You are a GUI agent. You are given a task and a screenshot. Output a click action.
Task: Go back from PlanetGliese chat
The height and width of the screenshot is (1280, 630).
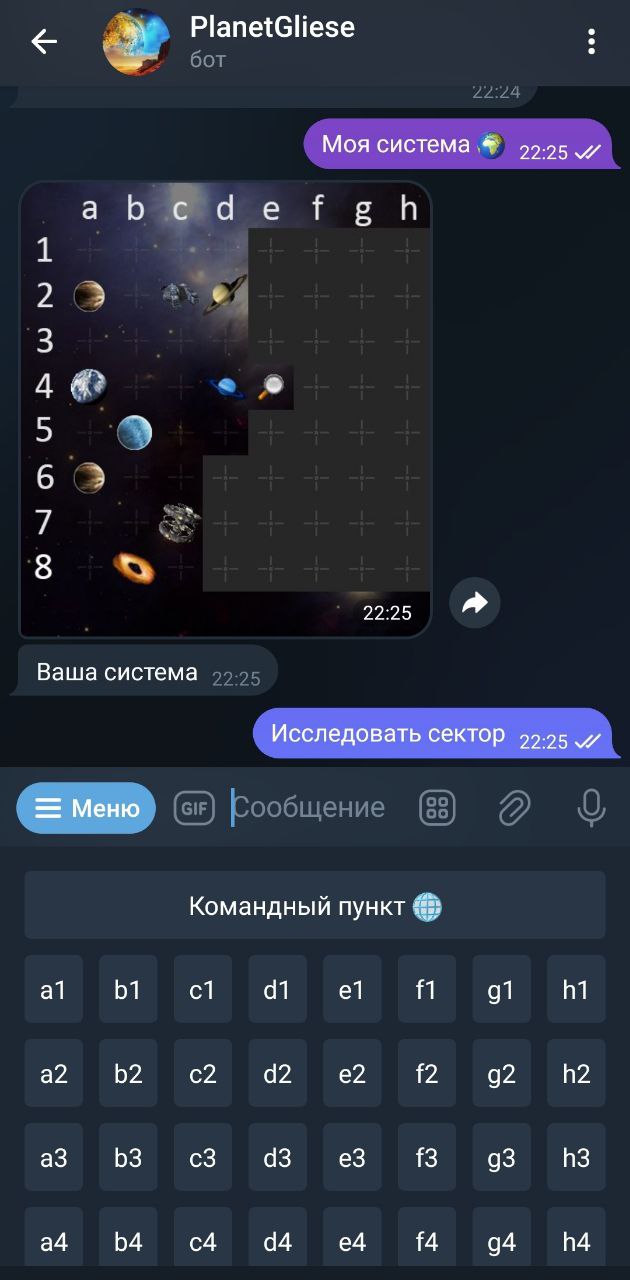44,42
